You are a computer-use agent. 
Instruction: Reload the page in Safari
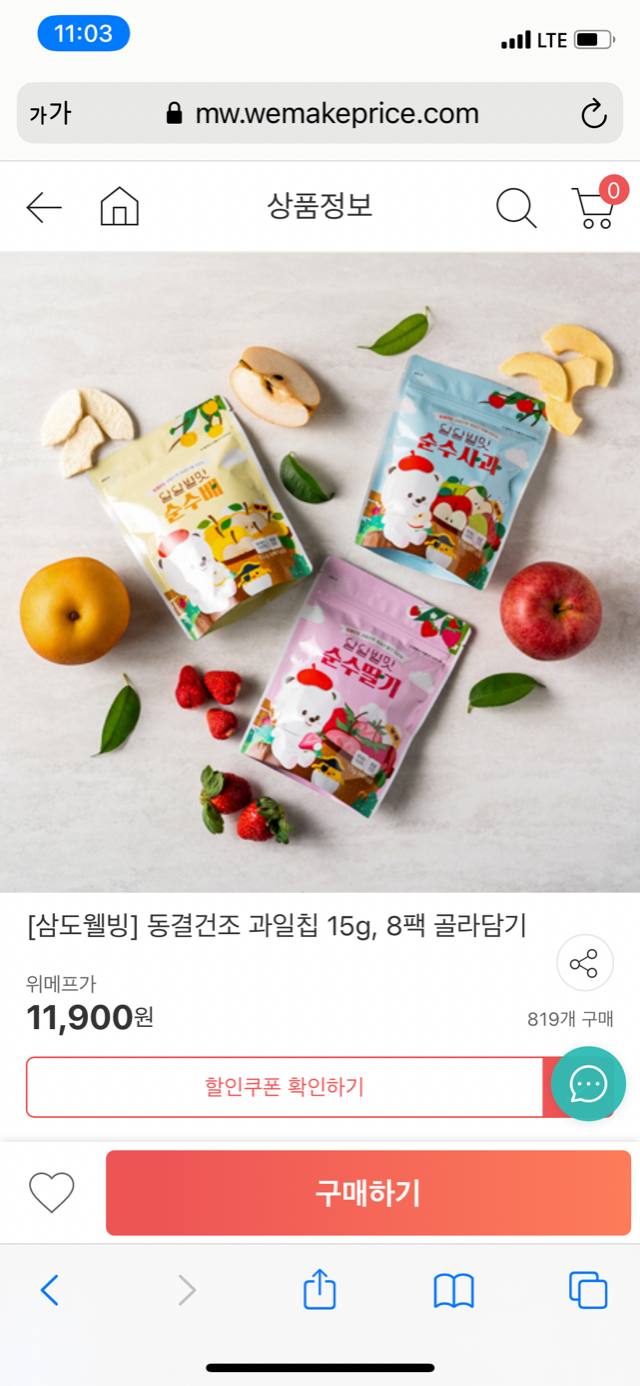(594, 114)
